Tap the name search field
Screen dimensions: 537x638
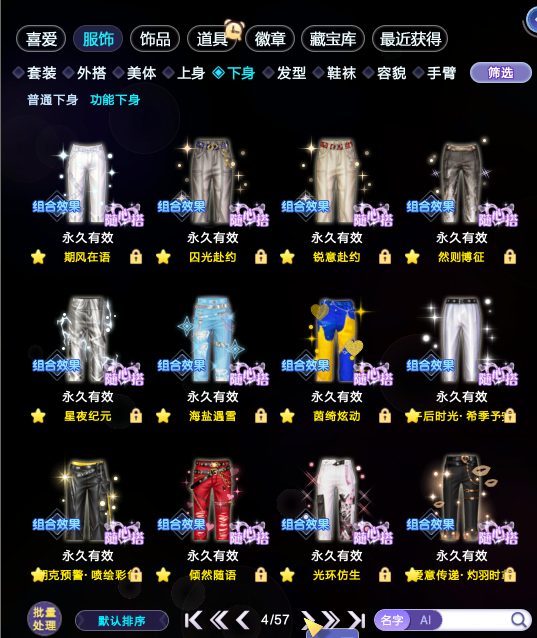tap(474, 621)
